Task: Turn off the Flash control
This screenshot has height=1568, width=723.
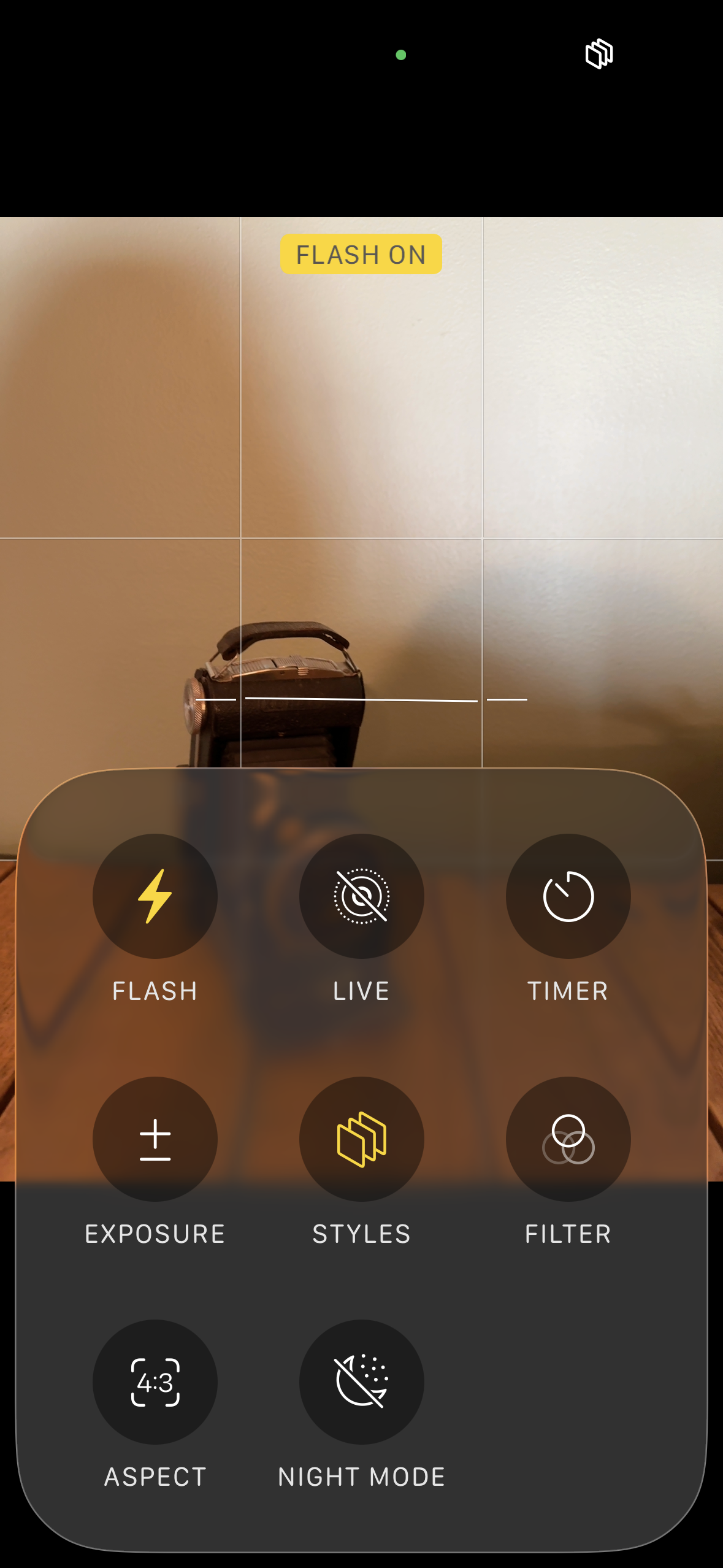Action: [x=155, y=896]
